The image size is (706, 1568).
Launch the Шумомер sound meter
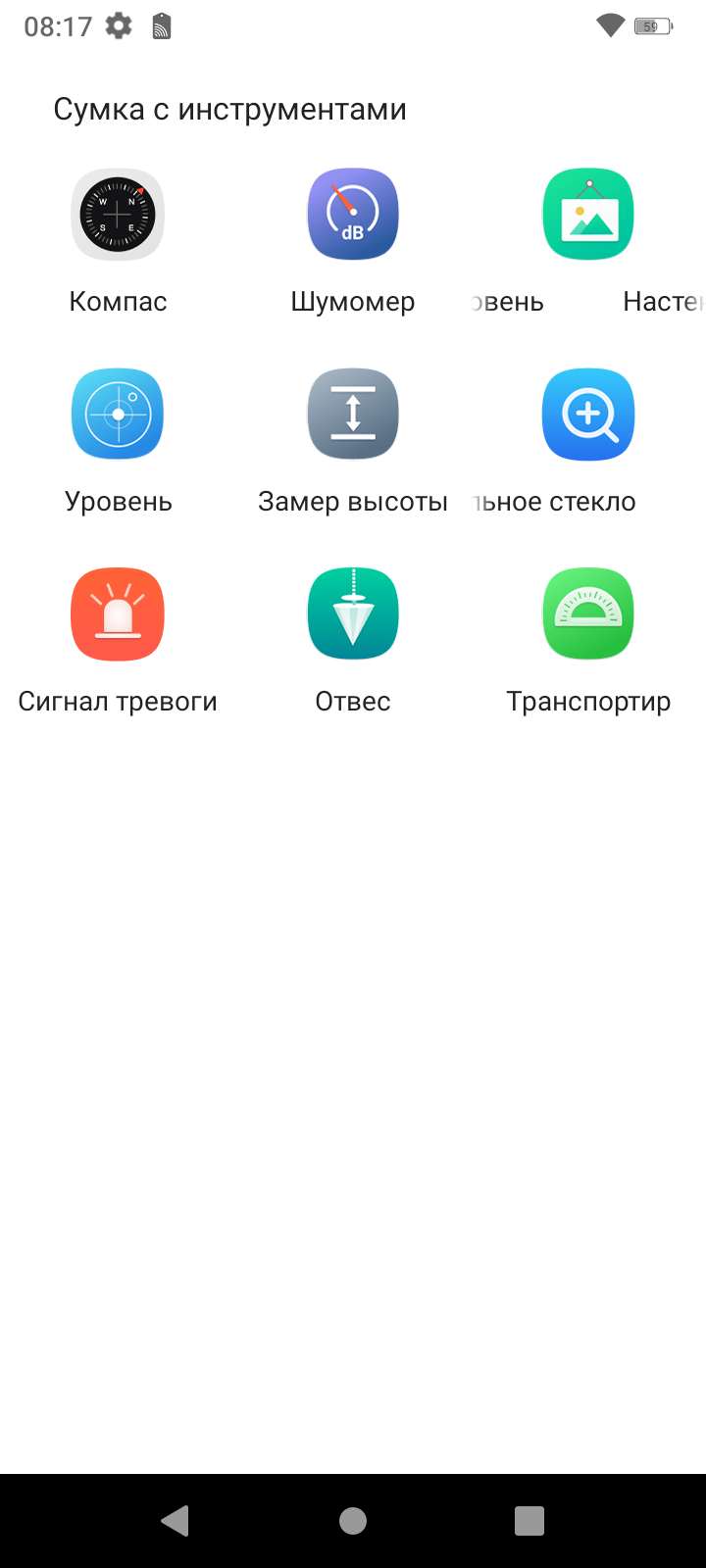coord(353,215)
